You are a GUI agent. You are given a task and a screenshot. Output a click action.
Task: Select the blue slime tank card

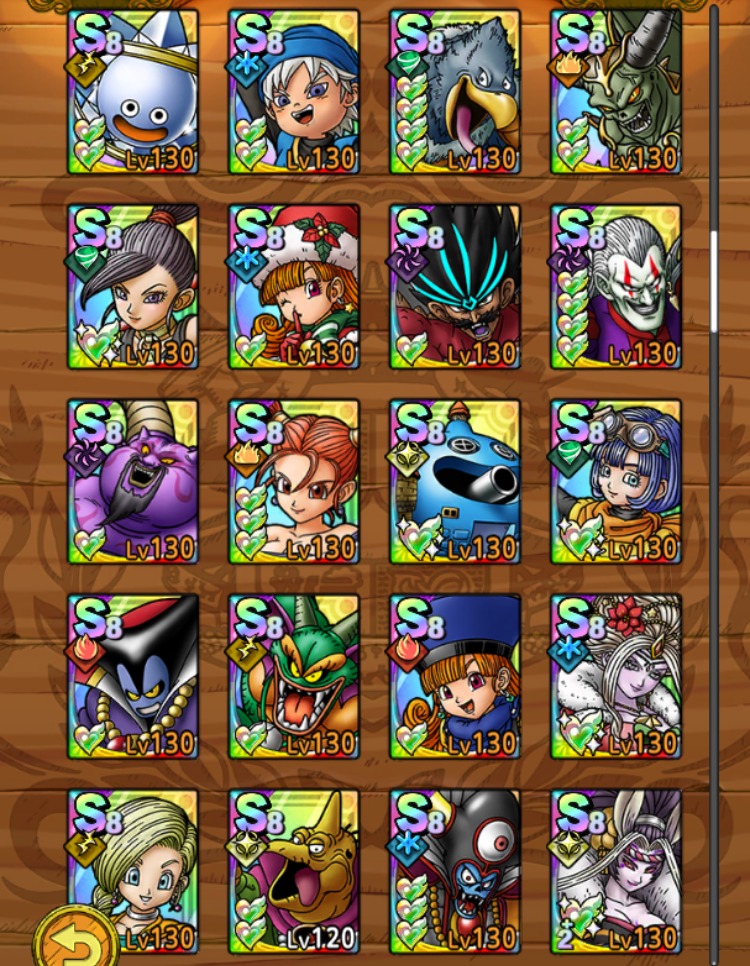pos(455,481)
